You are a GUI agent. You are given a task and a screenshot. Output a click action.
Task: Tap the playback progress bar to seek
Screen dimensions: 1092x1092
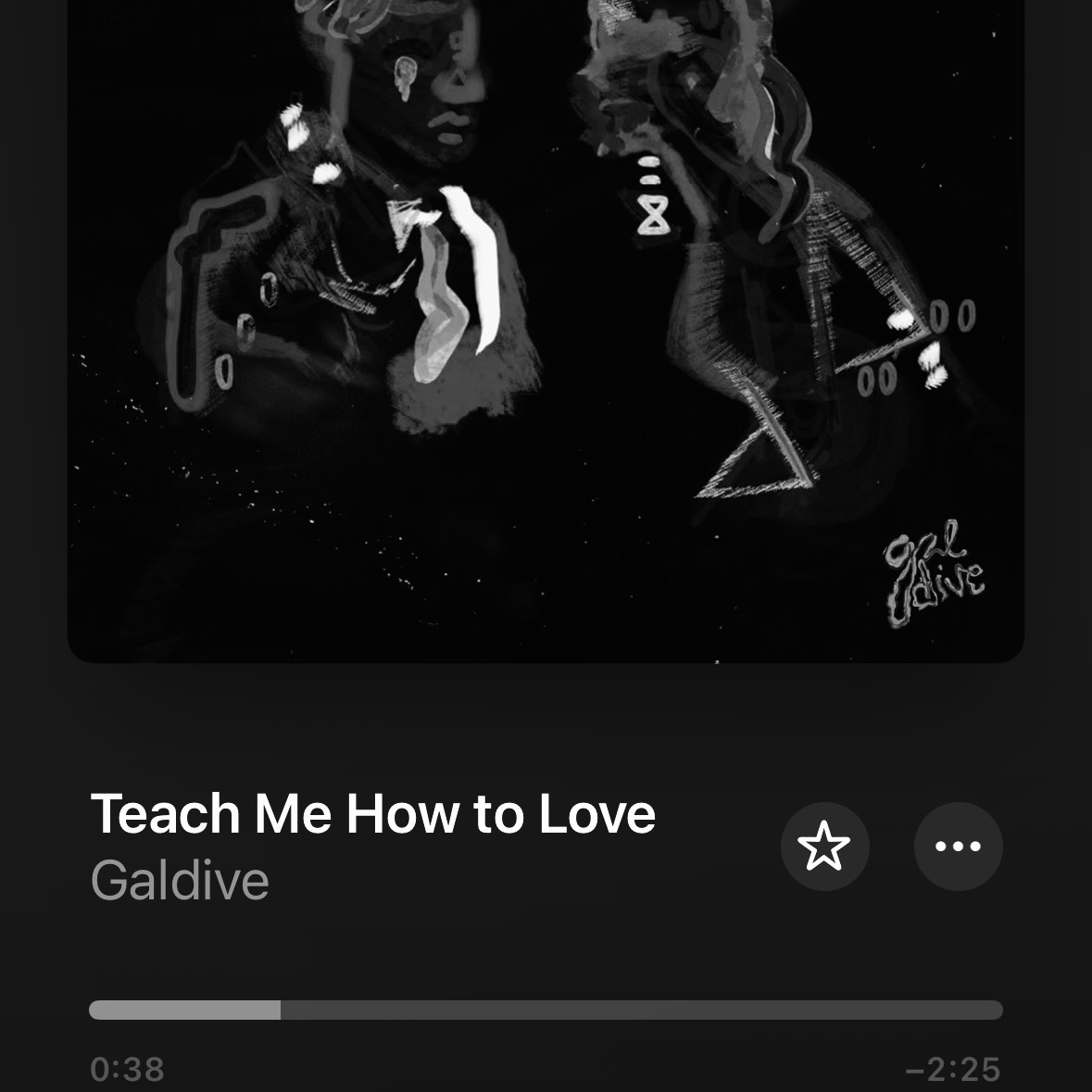click(x=546, y=1010)
